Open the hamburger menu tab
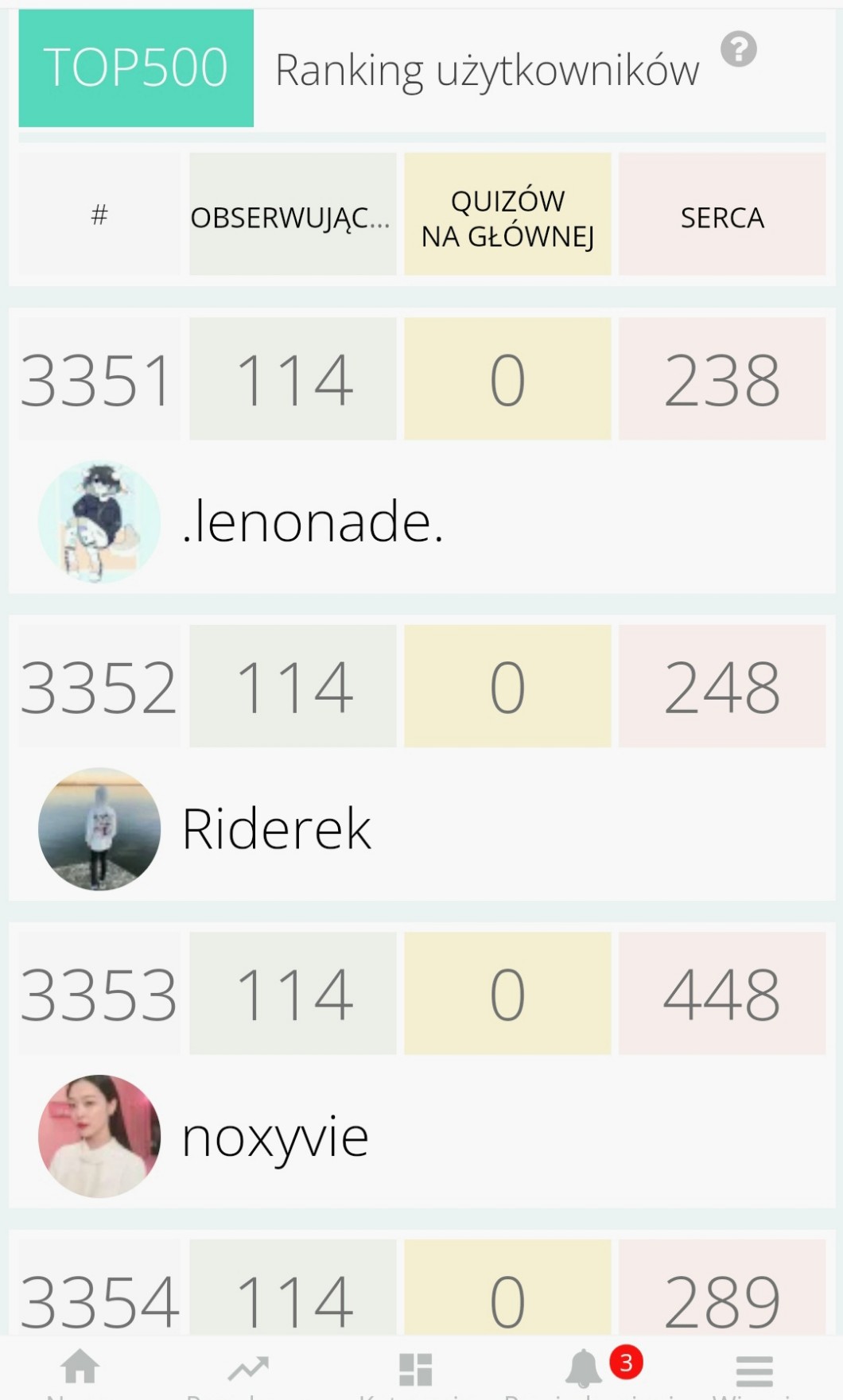The image size is (843, 1400). pos(754,1369)
